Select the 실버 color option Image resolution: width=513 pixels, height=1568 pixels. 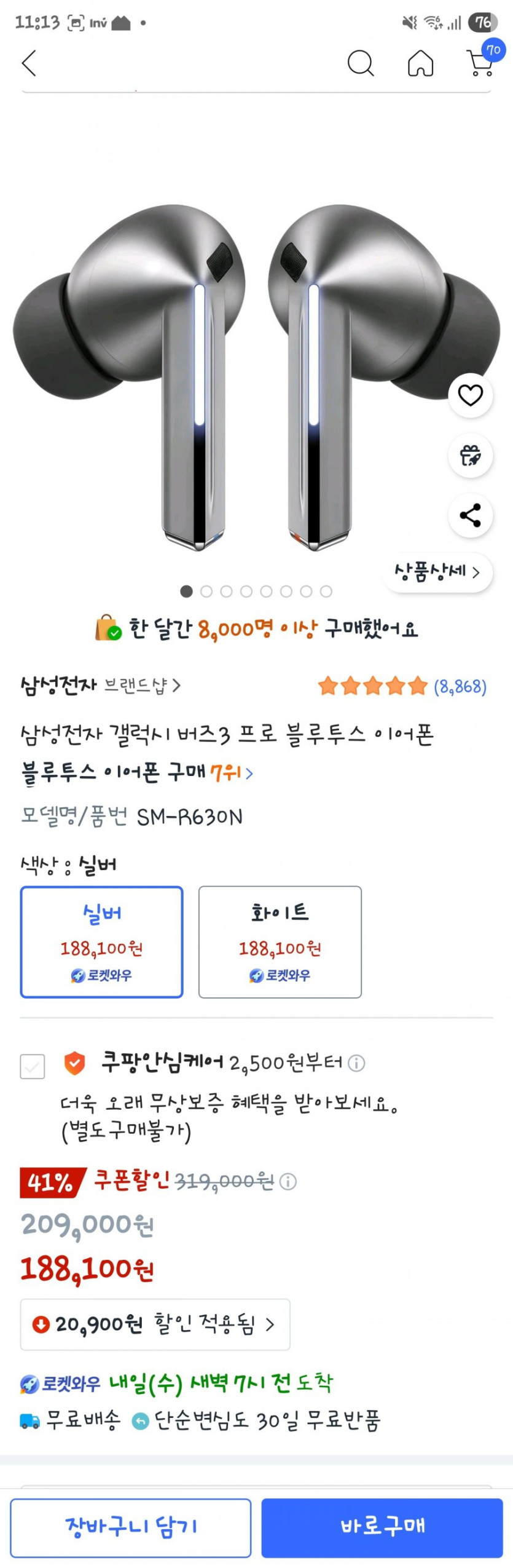(x=102, y=941)
